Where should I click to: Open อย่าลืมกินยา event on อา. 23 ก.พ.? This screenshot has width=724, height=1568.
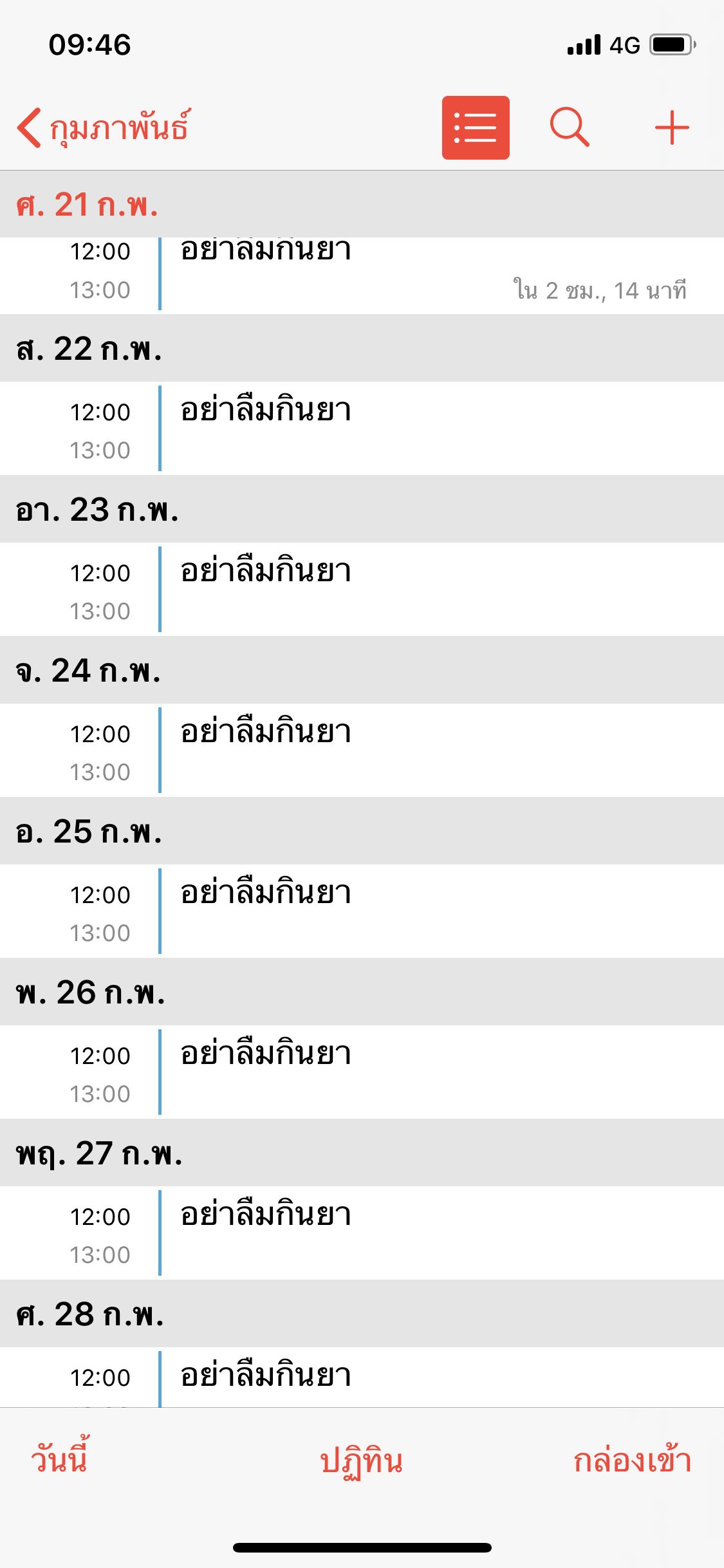point(362,590)
